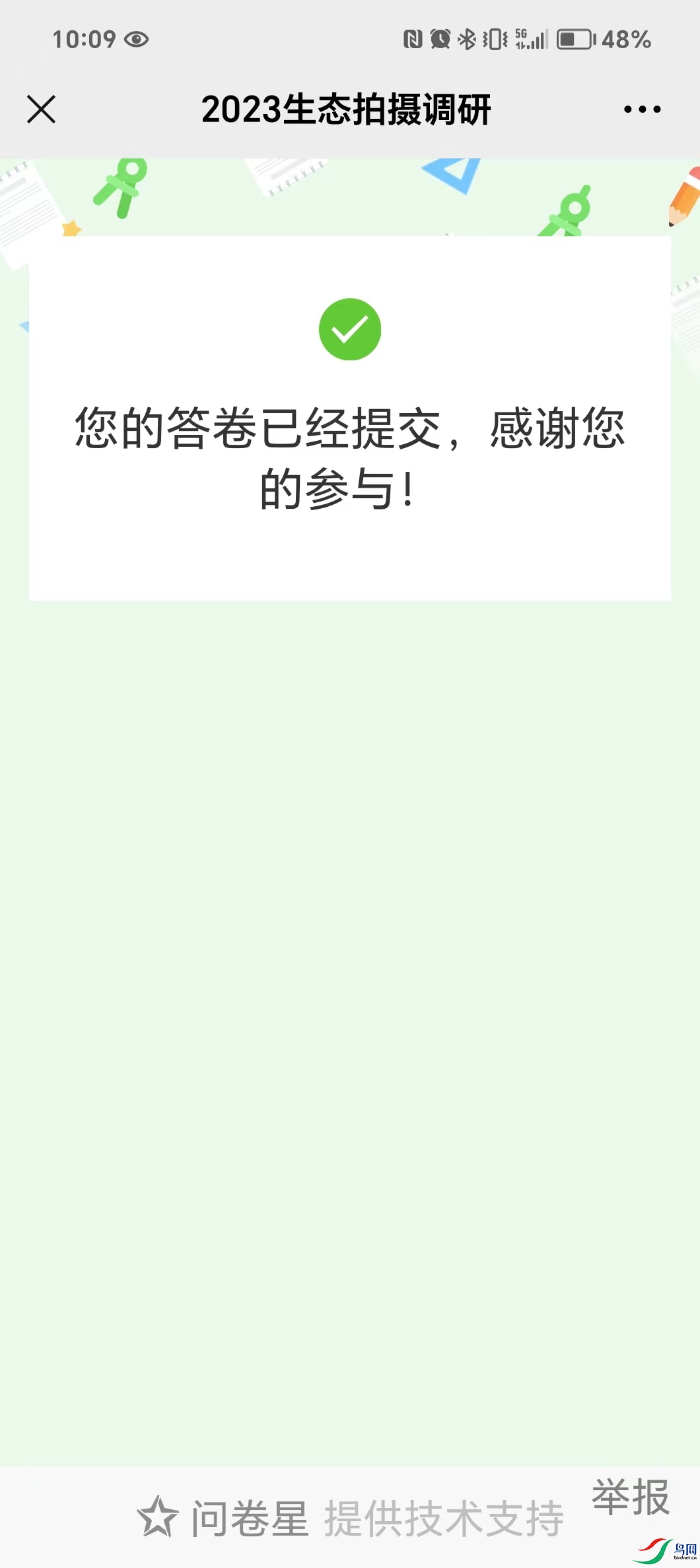
Task: Tap the 举报 report link
Action: click(630, 1496)
